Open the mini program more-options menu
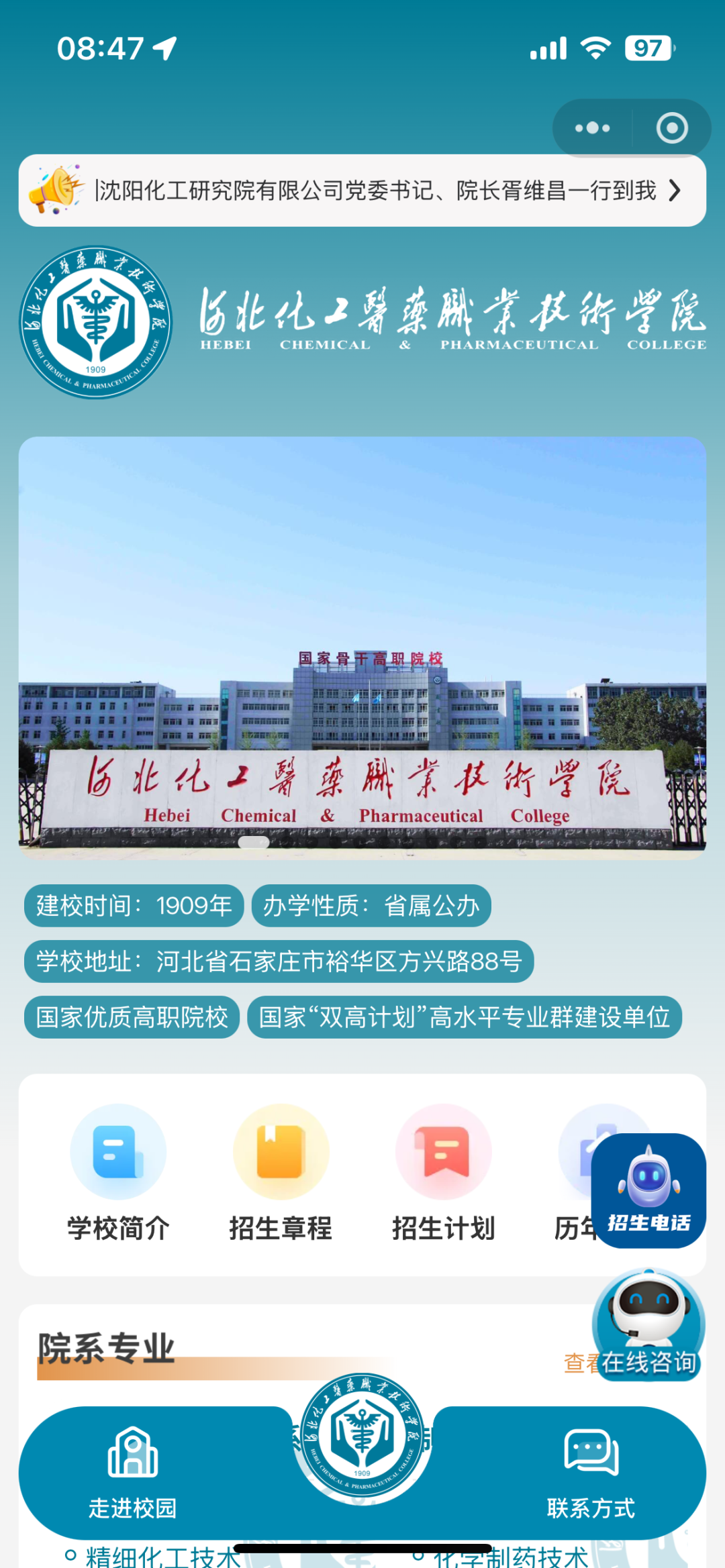The image size is (725, 1568). point(592,127)
